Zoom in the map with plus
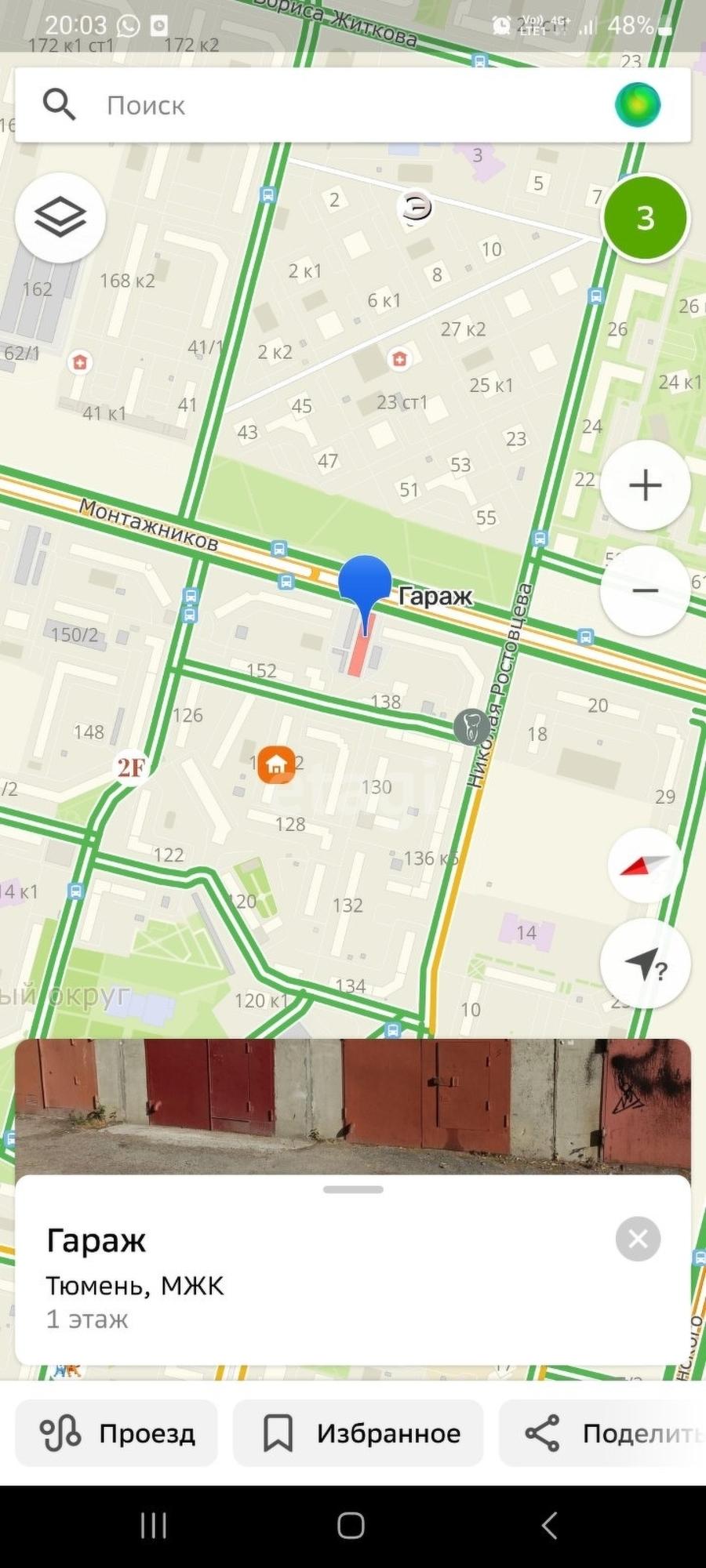Screen dimensions: 706x1568 (x=645, y=485)
